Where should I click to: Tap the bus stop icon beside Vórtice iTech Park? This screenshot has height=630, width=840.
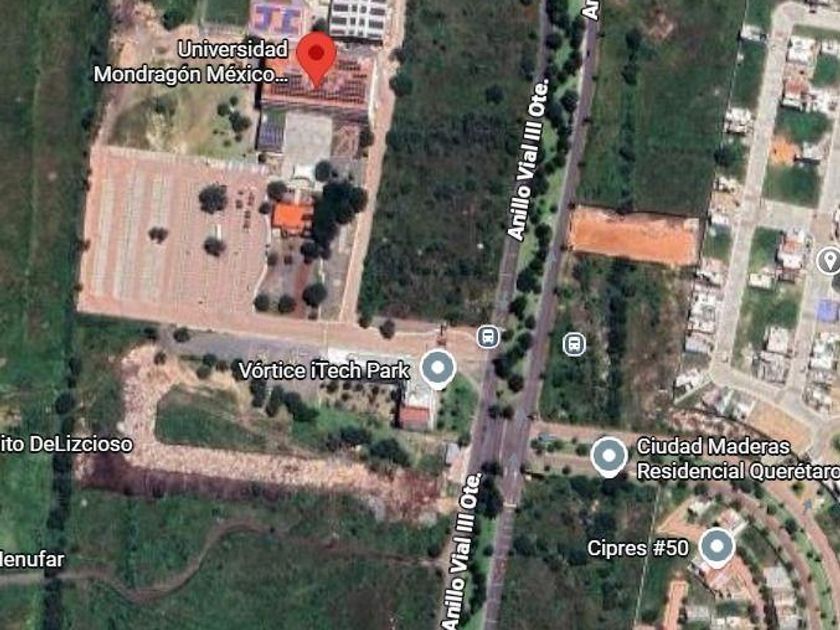click(x=488, y=337)
